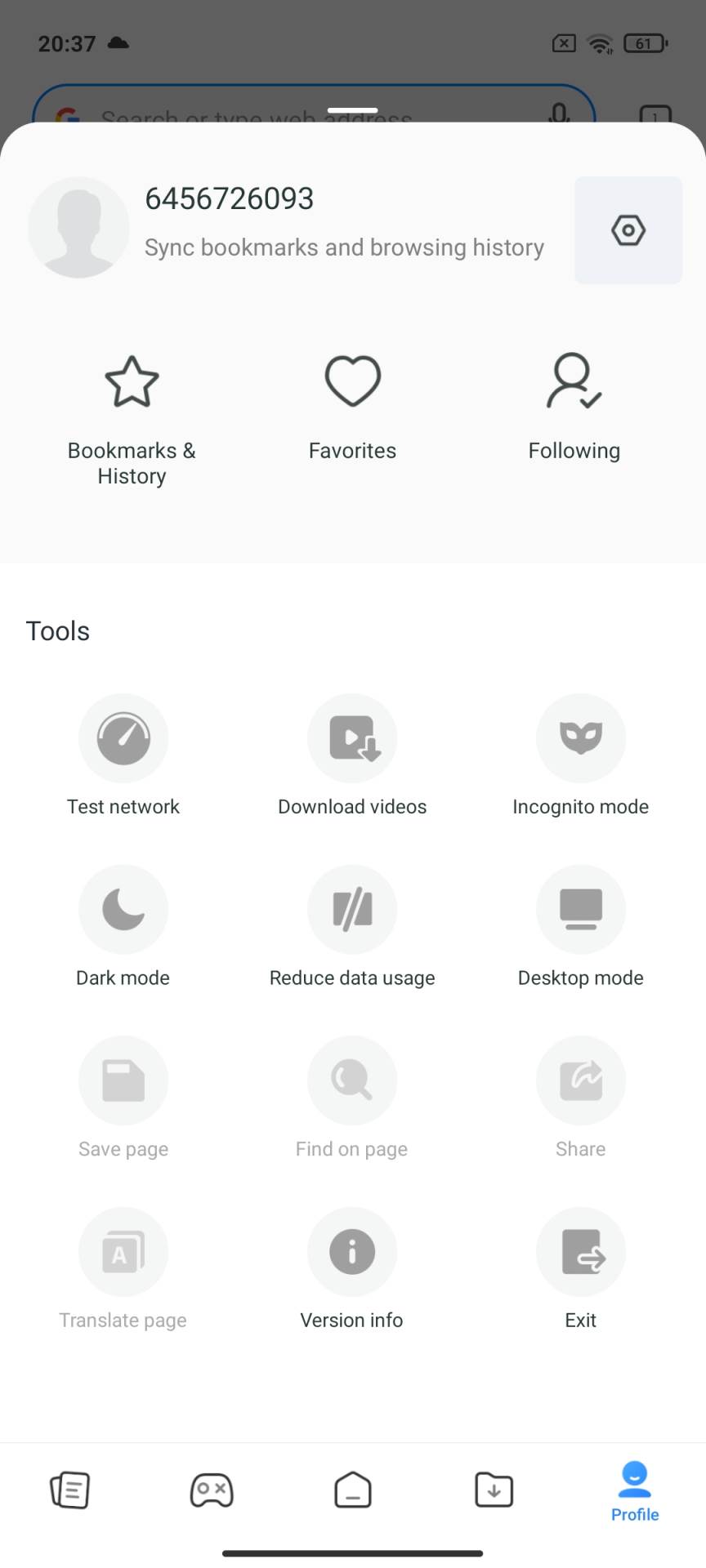
Task: Open sync settings via the gear icon
Action: coord(628,229)
